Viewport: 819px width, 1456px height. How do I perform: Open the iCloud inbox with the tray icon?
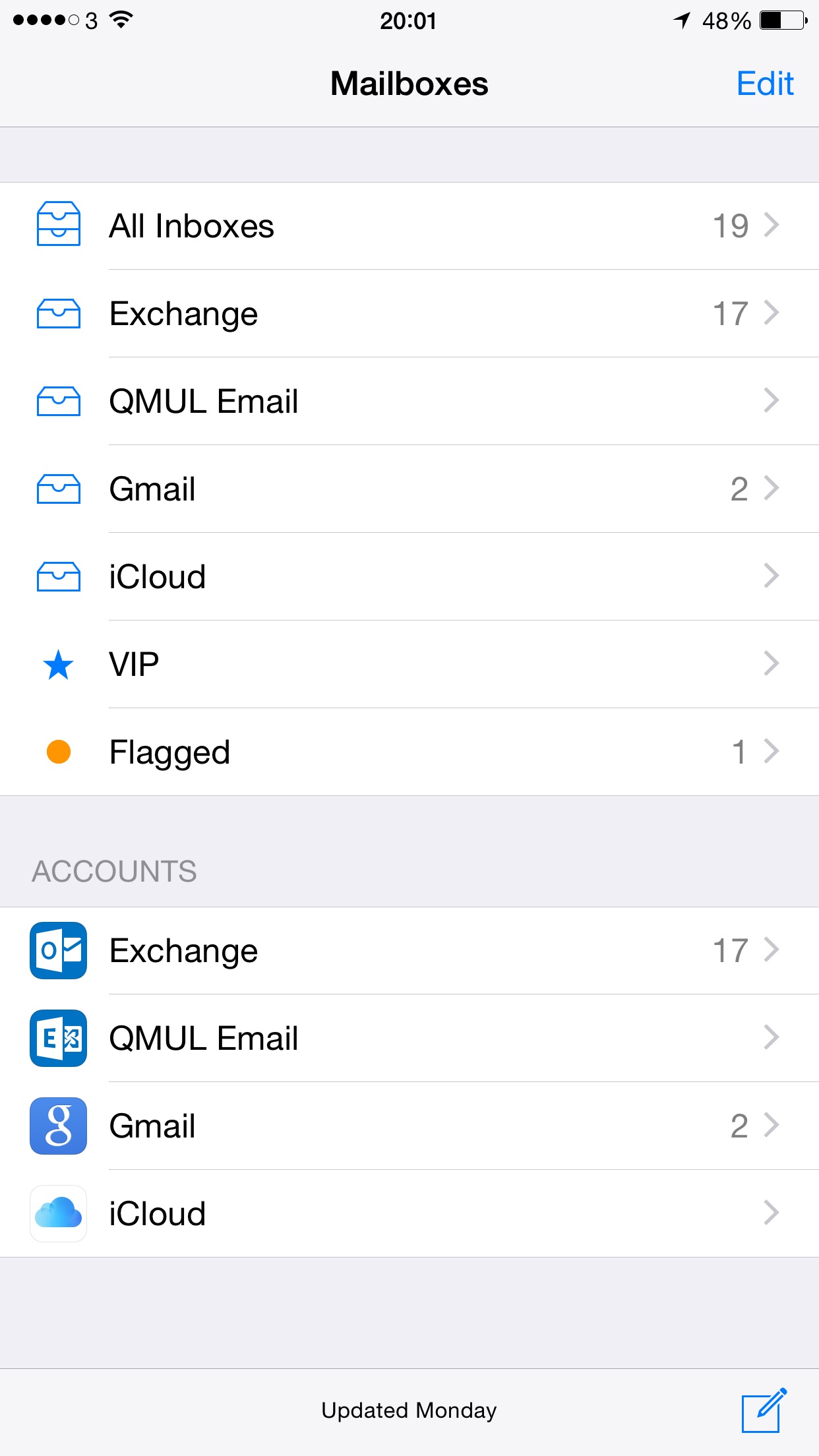pyautogui.click(x=409, y=576)
